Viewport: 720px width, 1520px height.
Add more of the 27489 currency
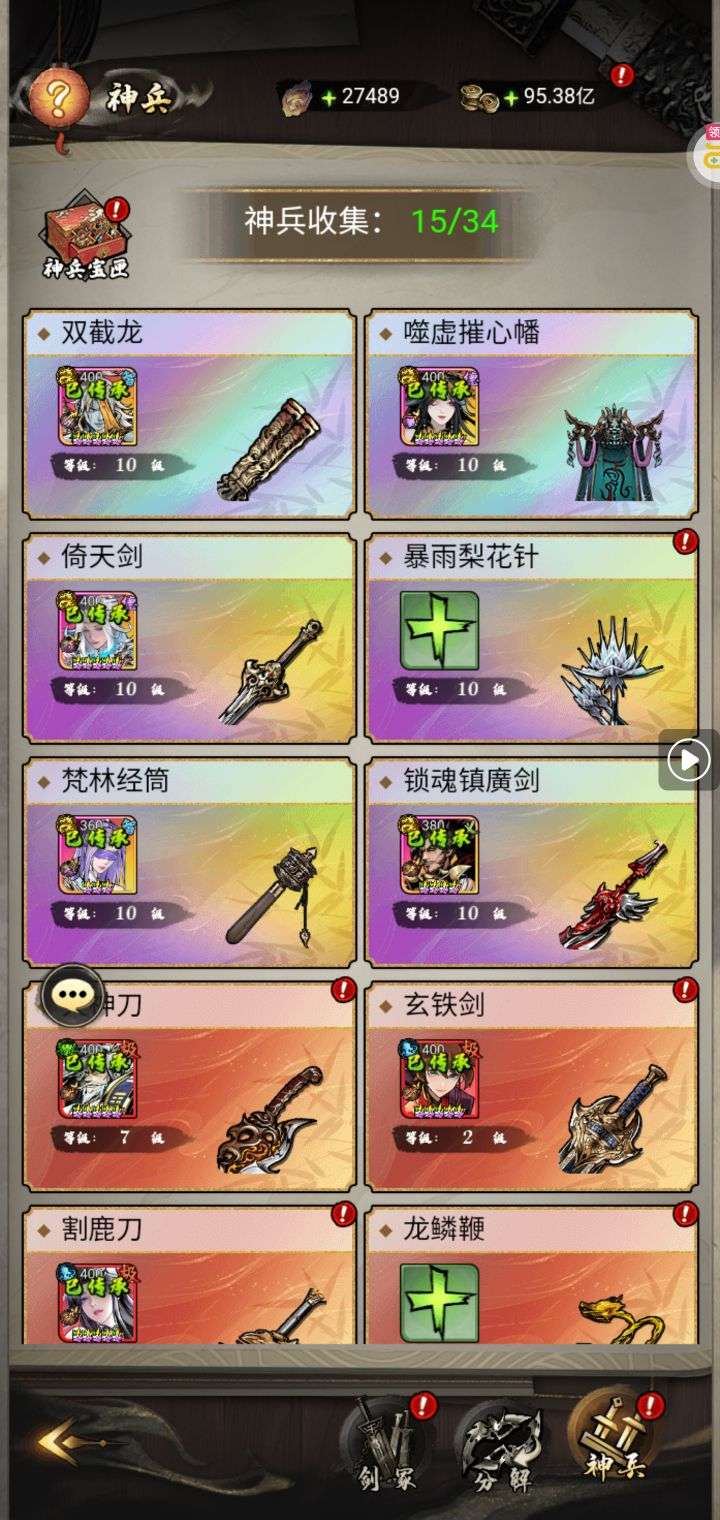point(328,97)
